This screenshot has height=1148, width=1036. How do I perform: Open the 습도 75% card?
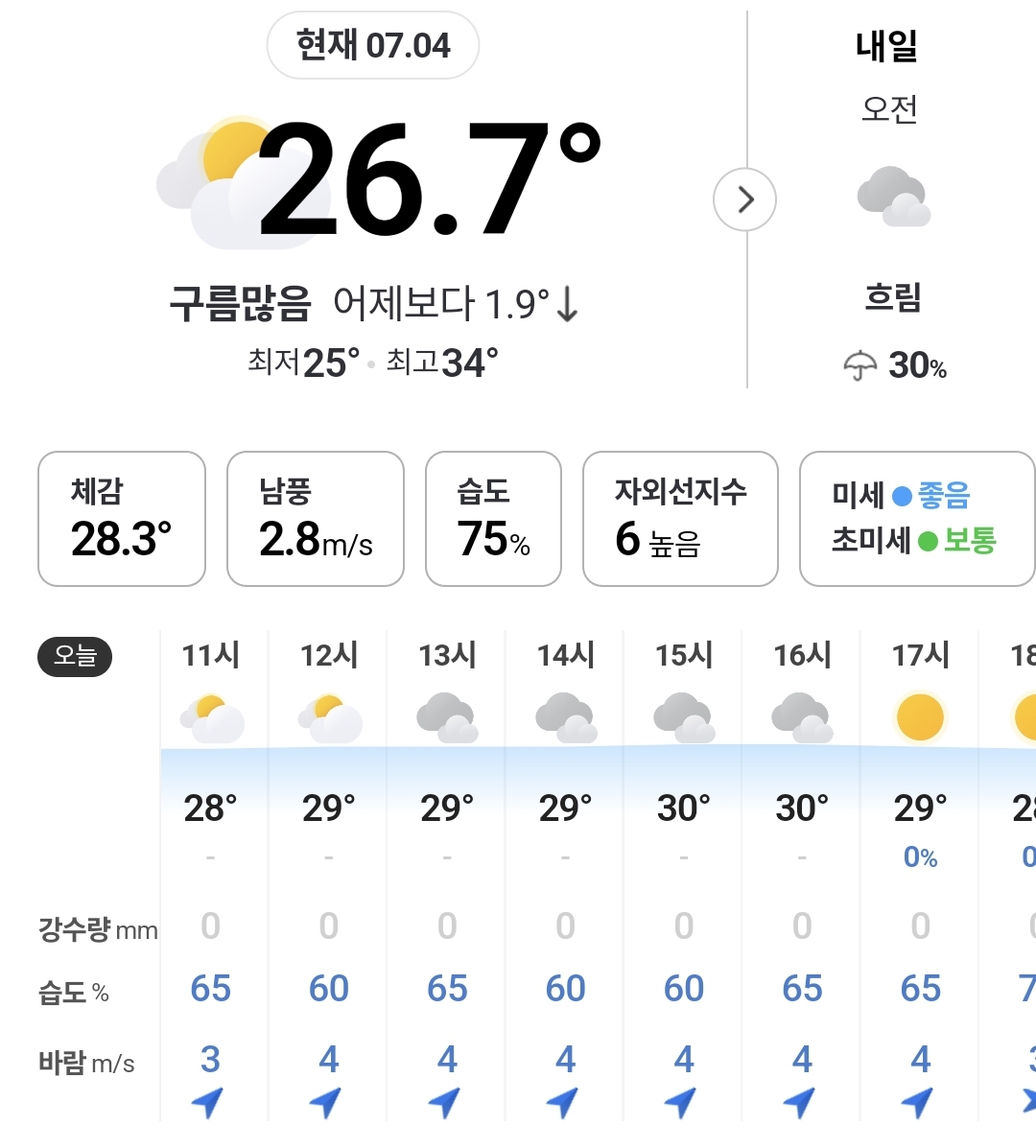[493, 519]
